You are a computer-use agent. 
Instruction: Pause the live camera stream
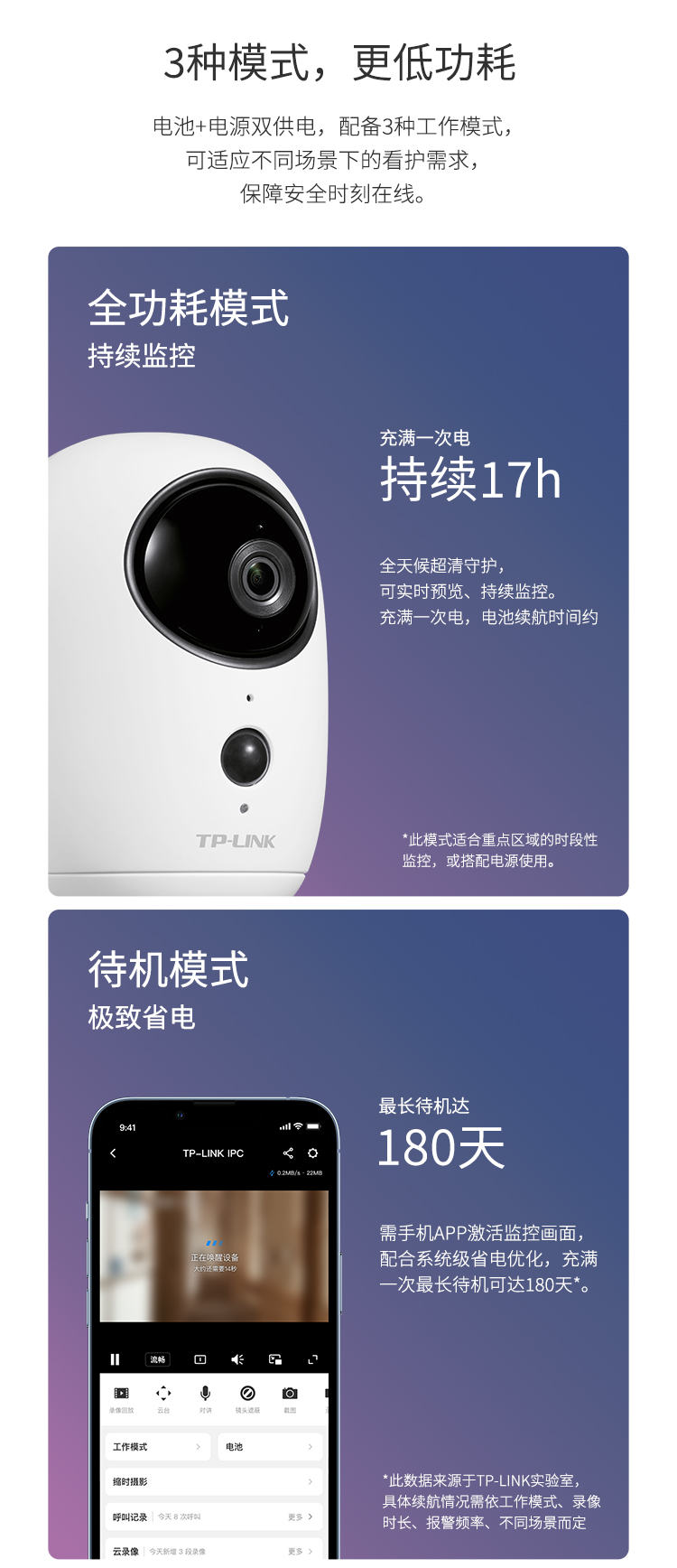(x=115, y=1359)
